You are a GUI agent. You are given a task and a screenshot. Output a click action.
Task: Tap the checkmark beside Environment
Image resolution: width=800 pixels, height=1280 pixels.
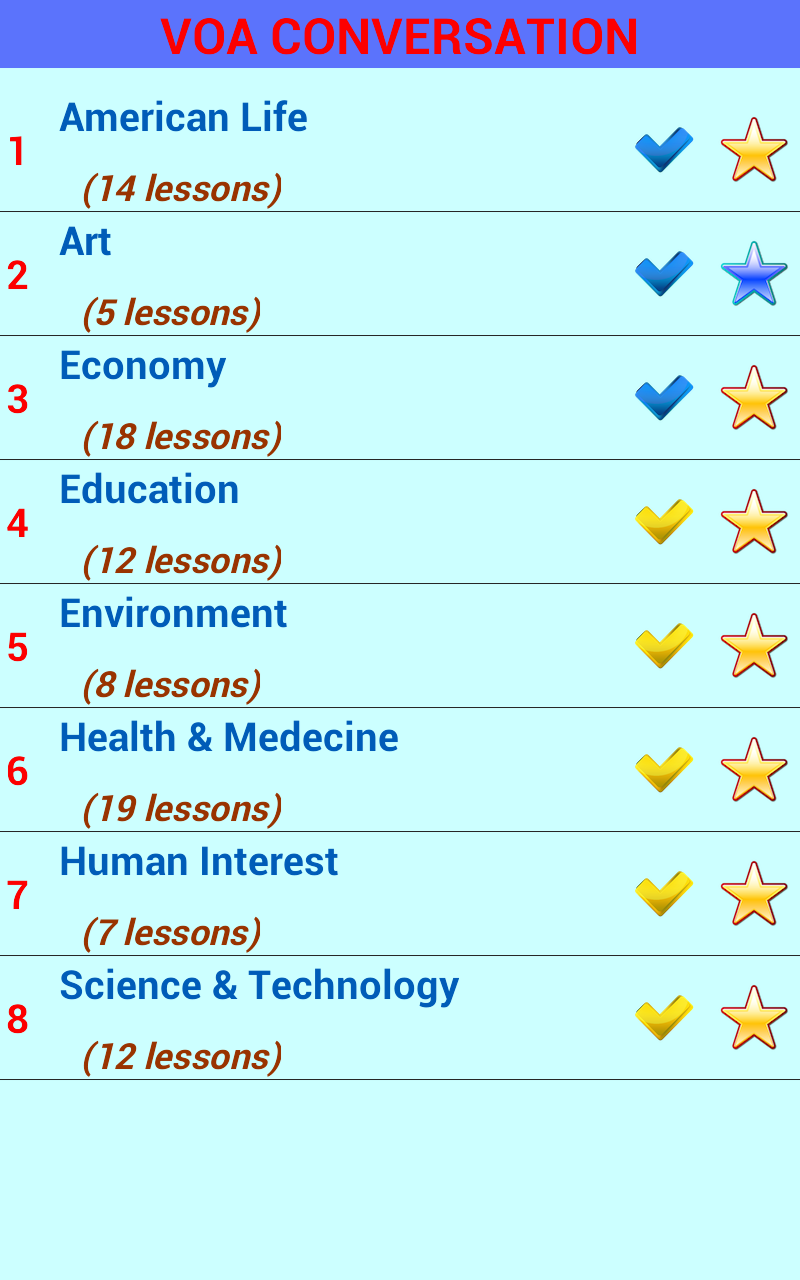[664, 646]
